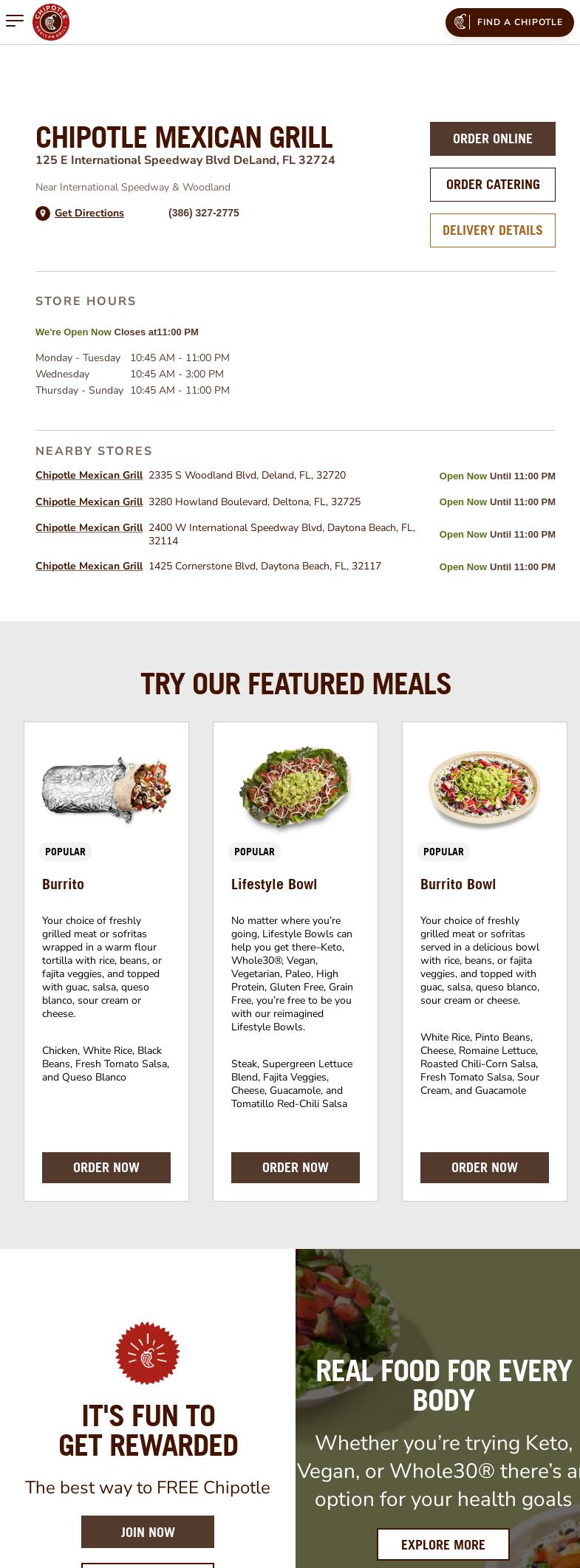
Task: Click the Burrito Bowl guacamole photo
Action: pos(484,788)
